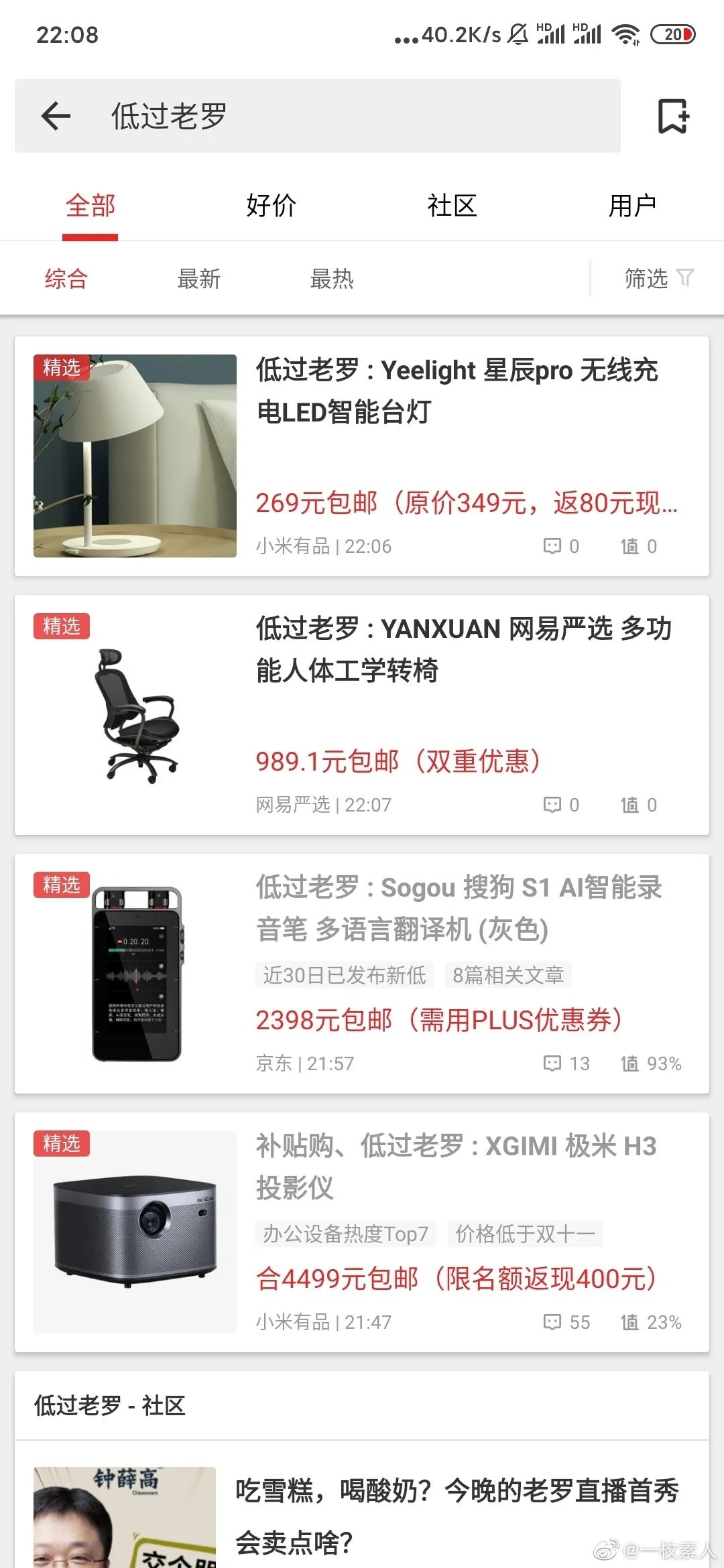The width and height of the screenshot is (724, 1568).
Task: Select the 全部 tab
Action: (90, 206)
